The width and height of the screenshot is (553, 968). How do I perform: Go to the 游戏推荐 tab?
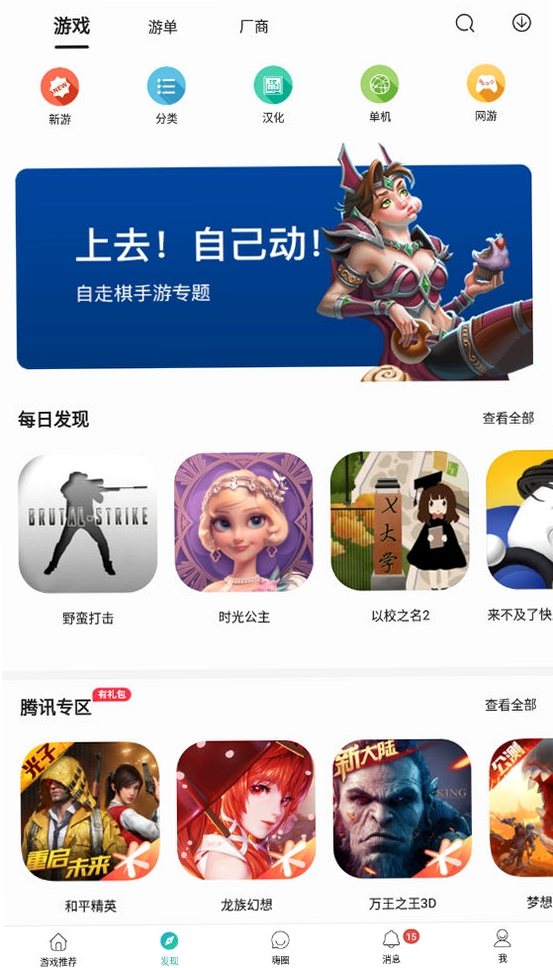click(x=58, y=949)
